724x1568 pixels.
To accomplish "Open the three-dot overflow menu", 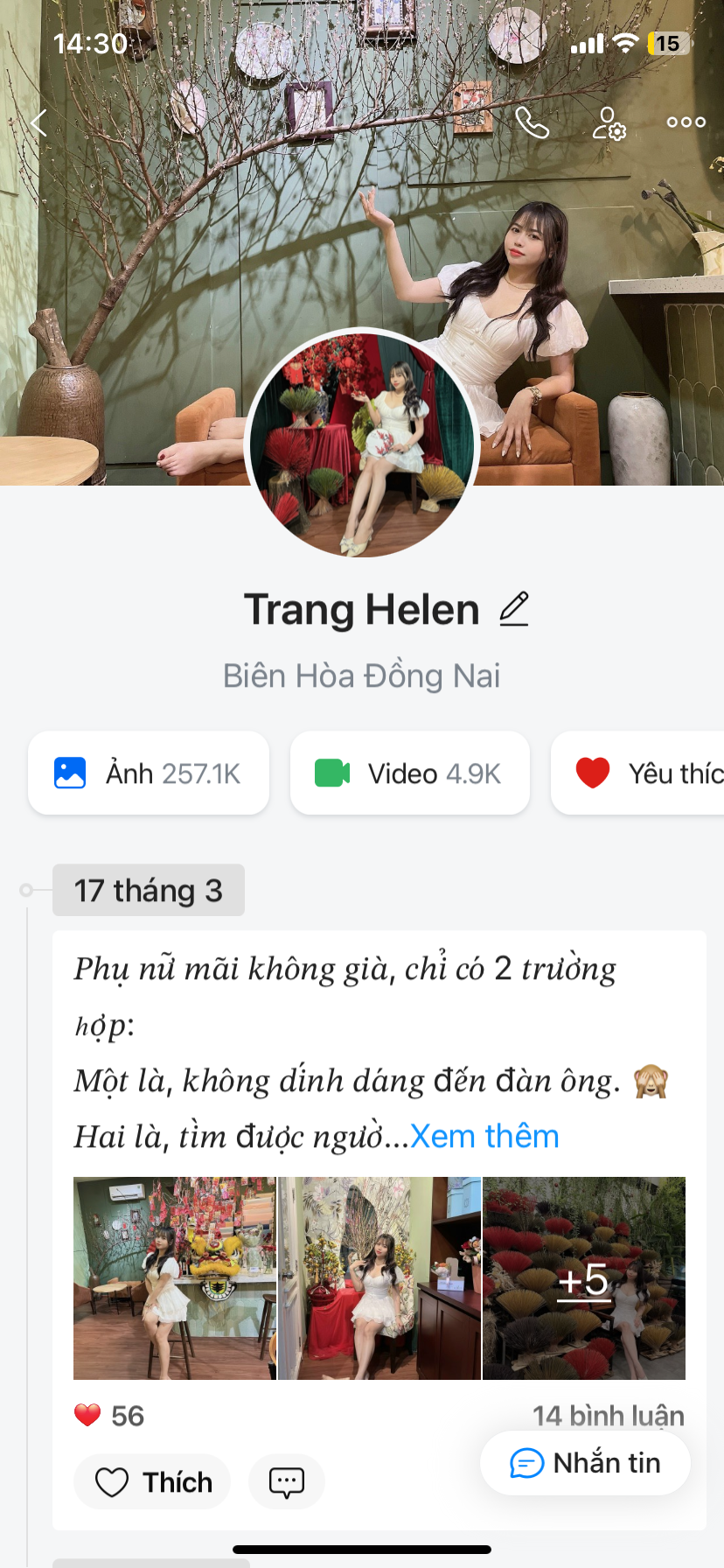I will [686, 123].
